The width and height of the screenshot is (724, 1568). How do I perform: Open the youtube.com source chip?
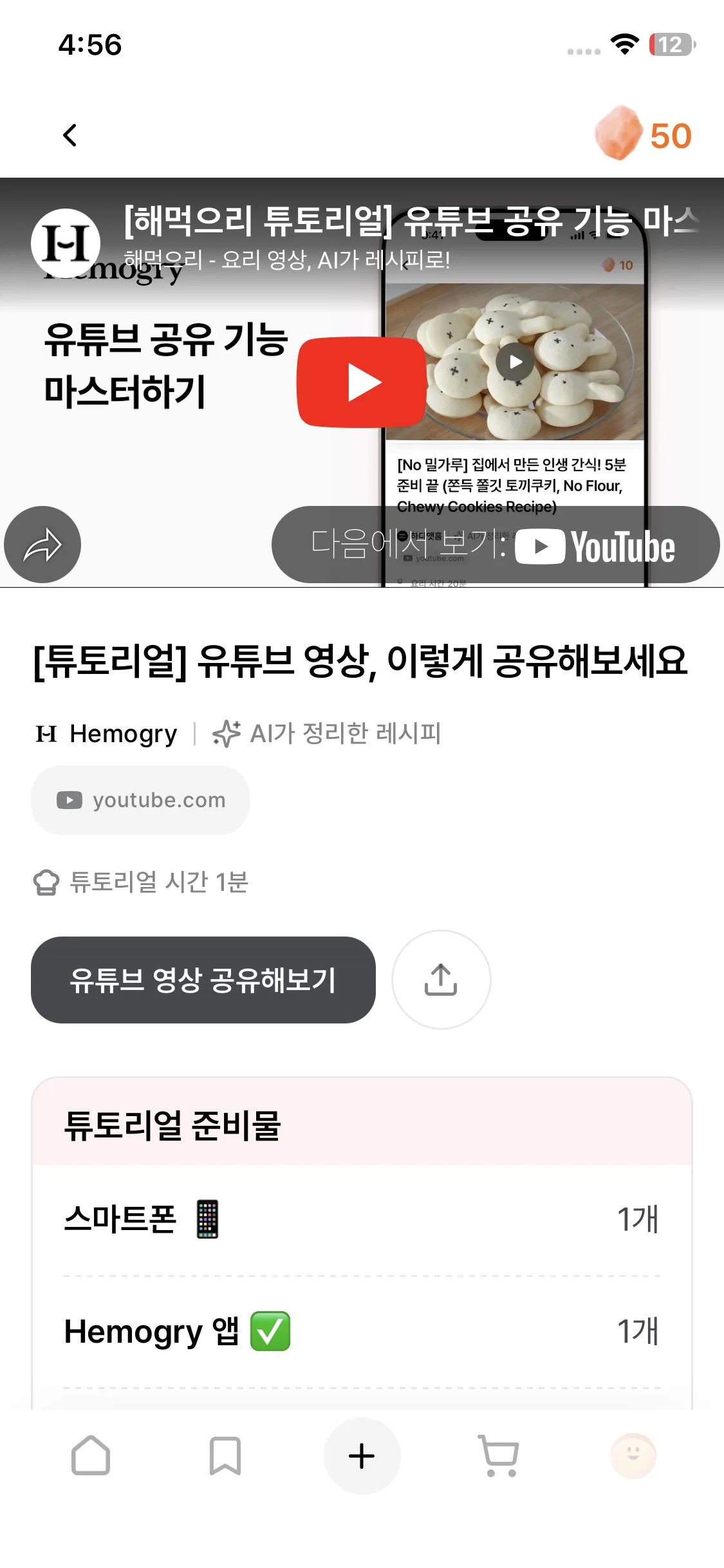140,800
